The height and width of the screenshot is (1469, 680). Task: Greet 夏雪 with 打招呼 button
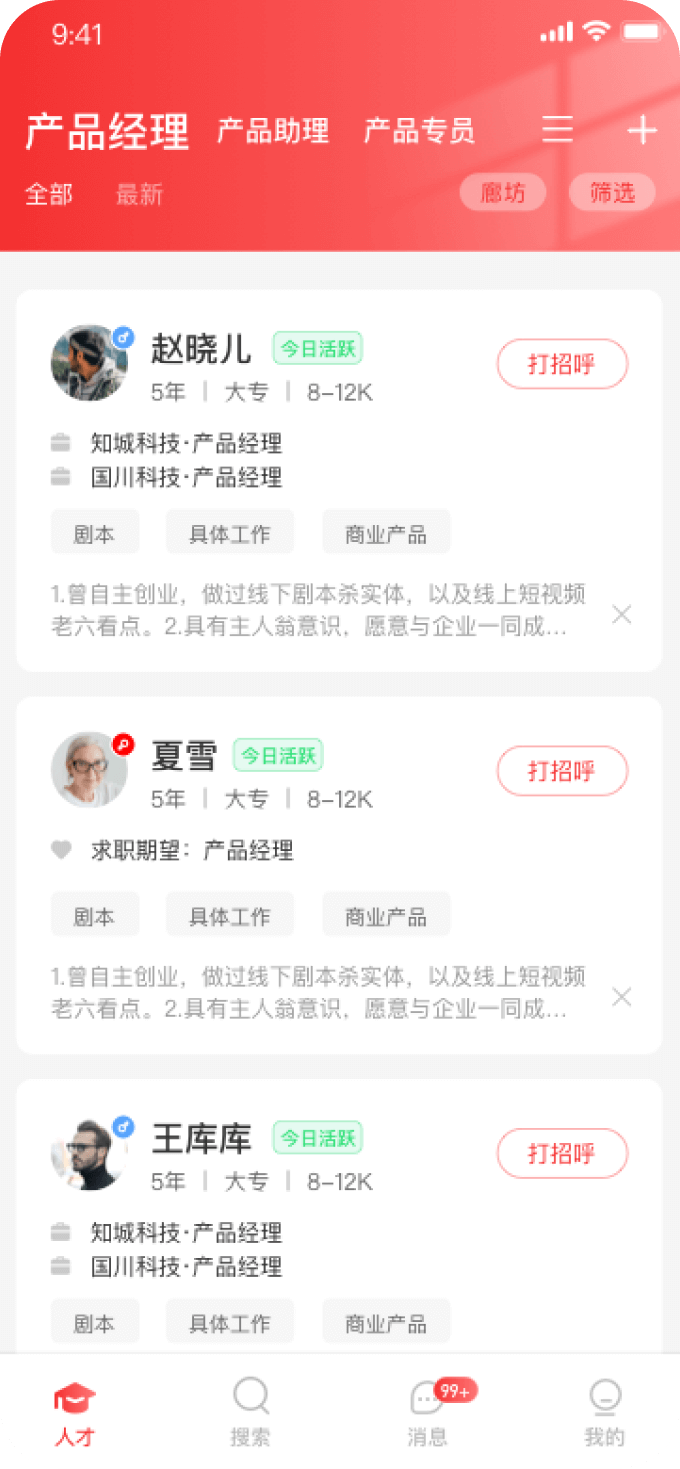pos(562,771)
